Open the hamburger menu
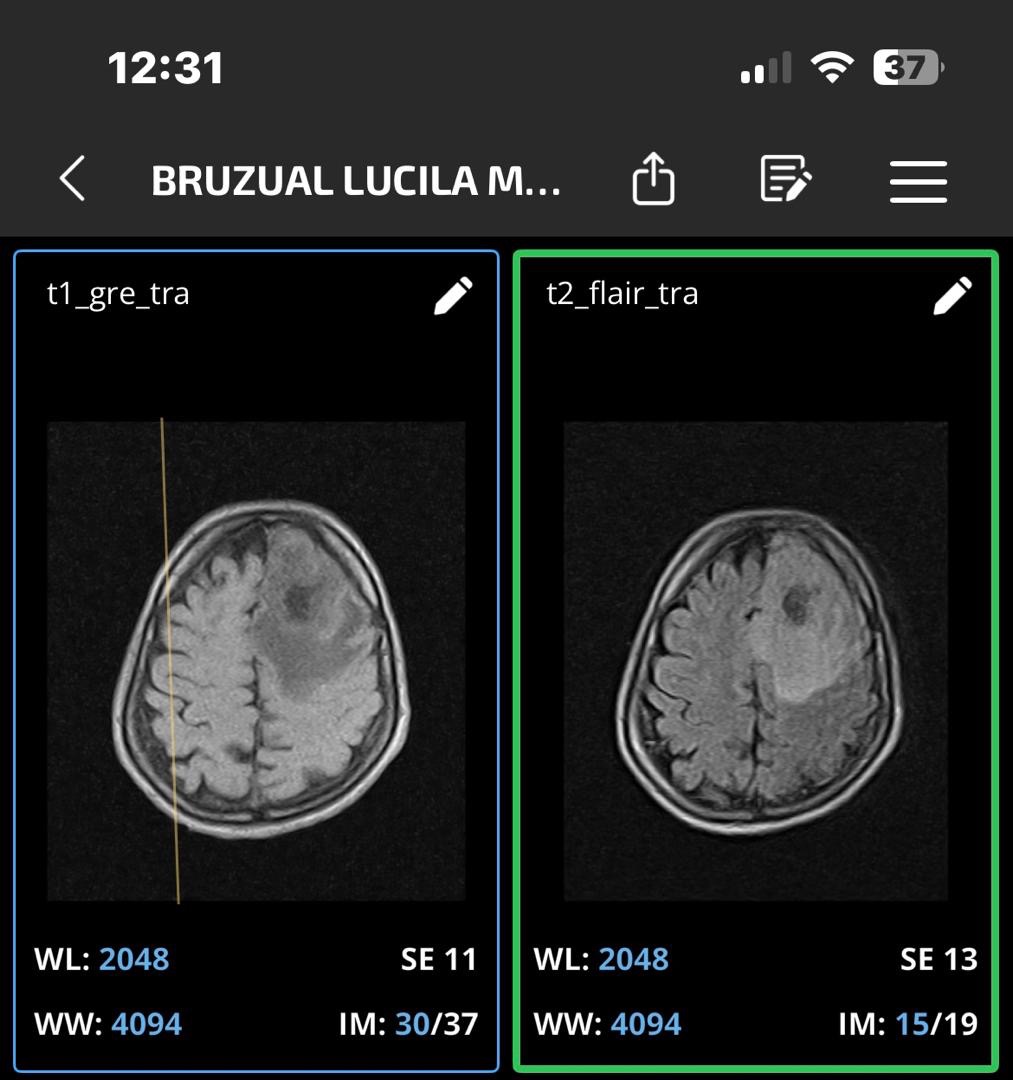Viewport: 1013px width, 1080px height. pos(918,181)
